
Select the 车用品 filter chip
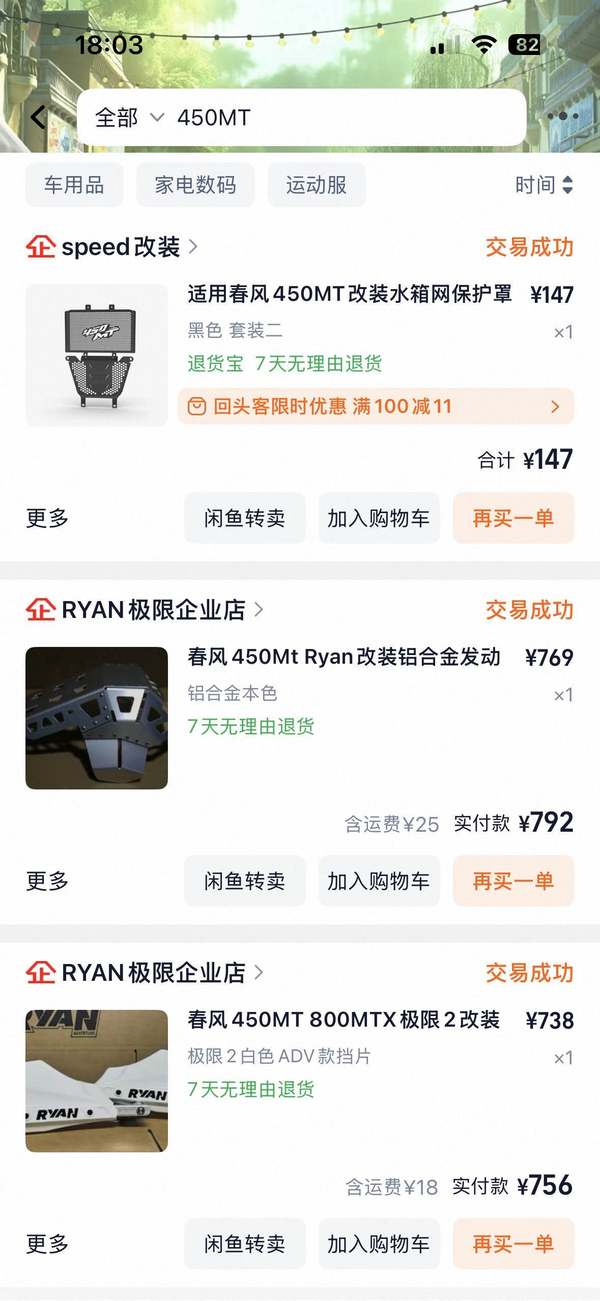click(74, 185)
